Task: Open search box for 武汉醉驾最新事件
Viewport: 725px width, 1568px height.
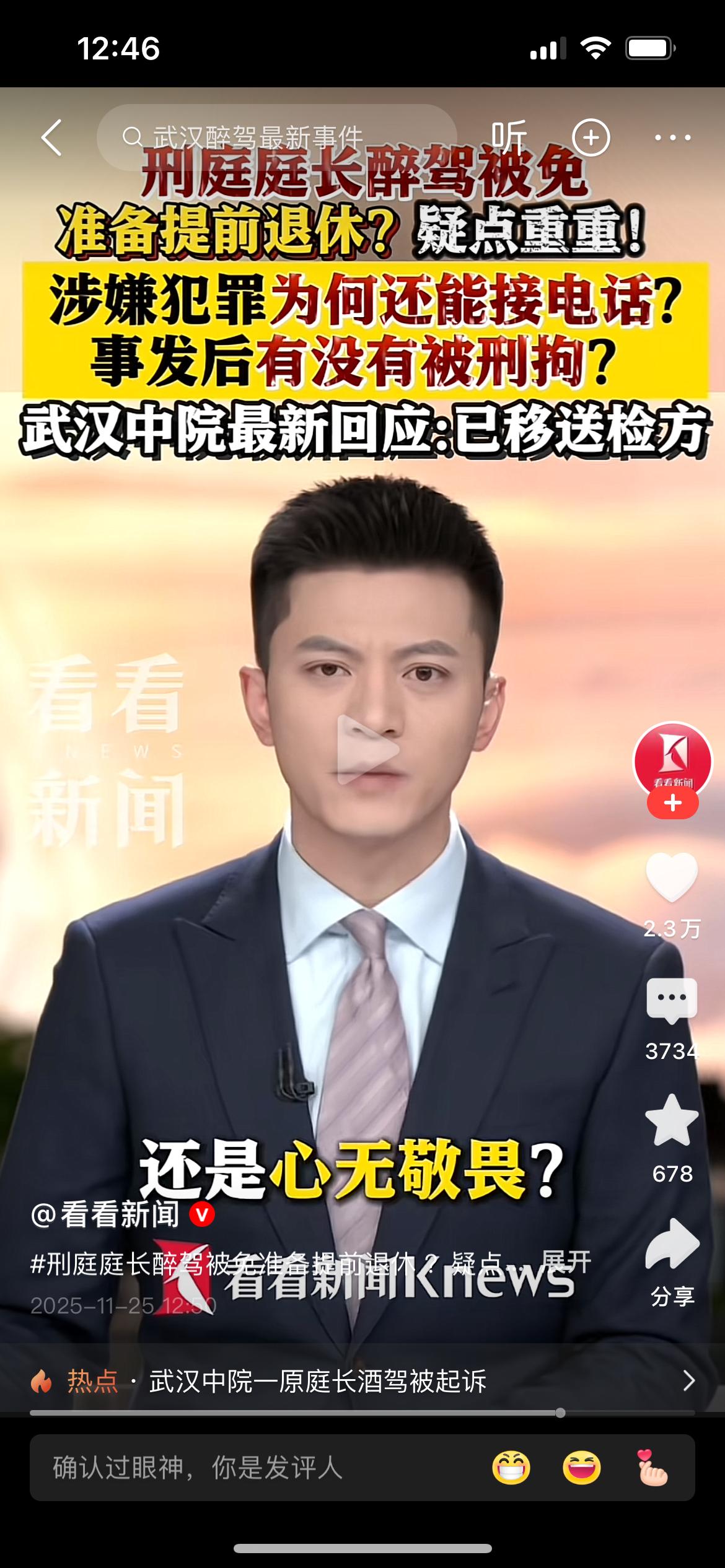Action: [x=273, y=137]
